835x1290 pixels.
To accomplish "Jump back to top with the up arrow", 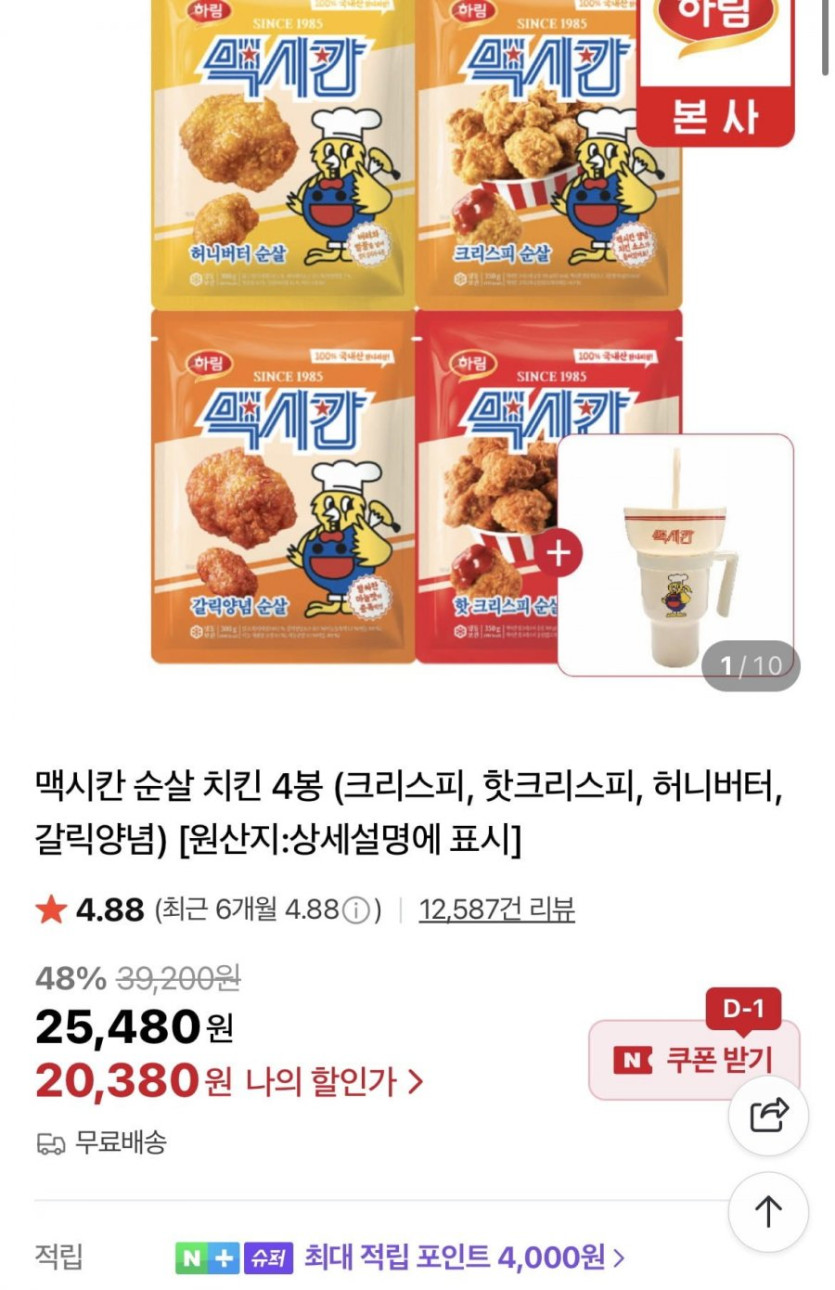I will pyautogui.click(x=767, y=1212).
